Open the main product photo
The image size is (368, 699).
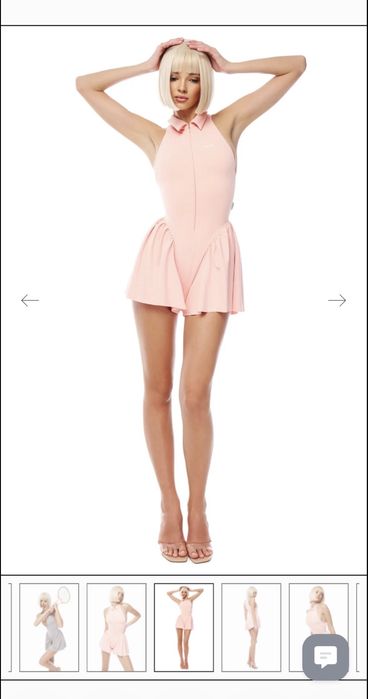pos(184,300)
